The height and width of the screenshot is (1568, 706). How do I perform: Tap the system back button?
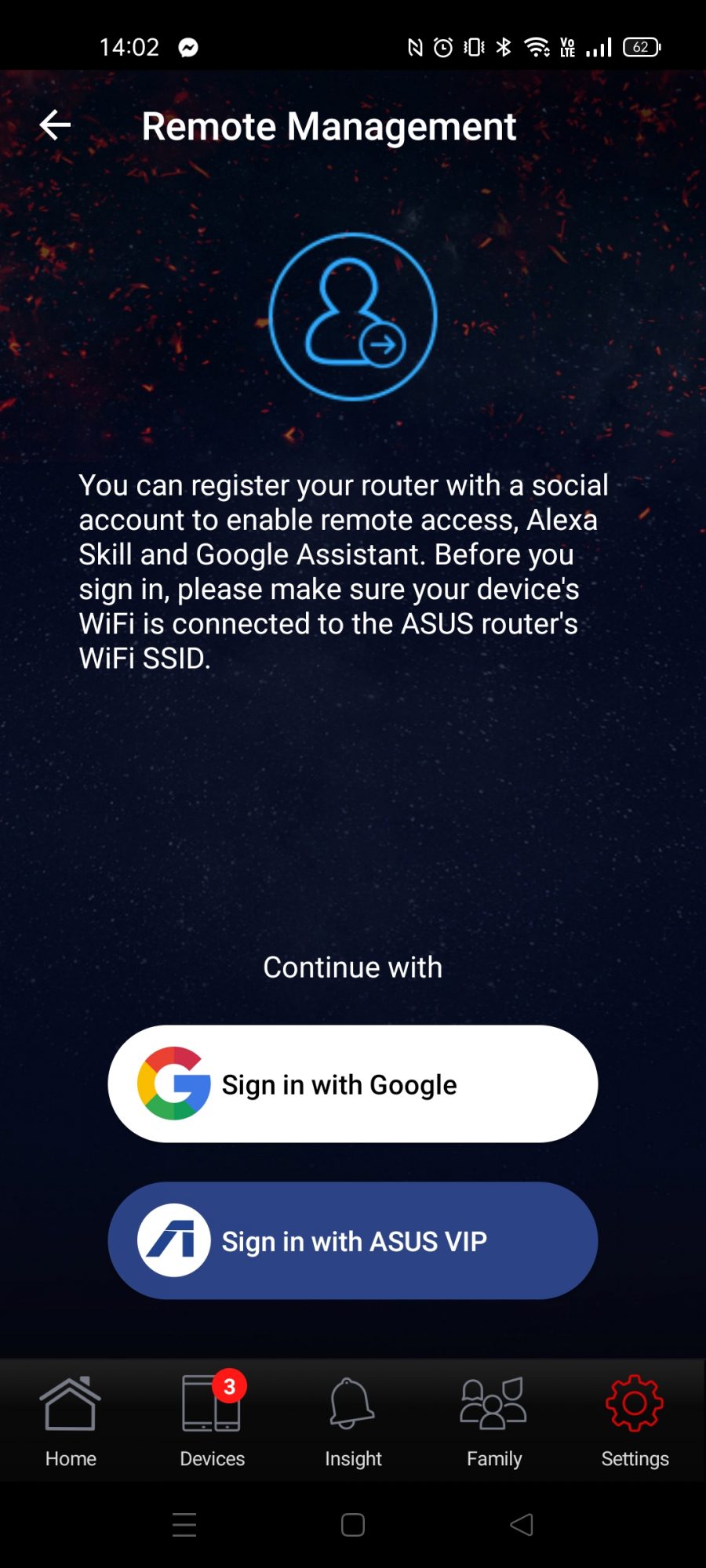pos(522,1525)
